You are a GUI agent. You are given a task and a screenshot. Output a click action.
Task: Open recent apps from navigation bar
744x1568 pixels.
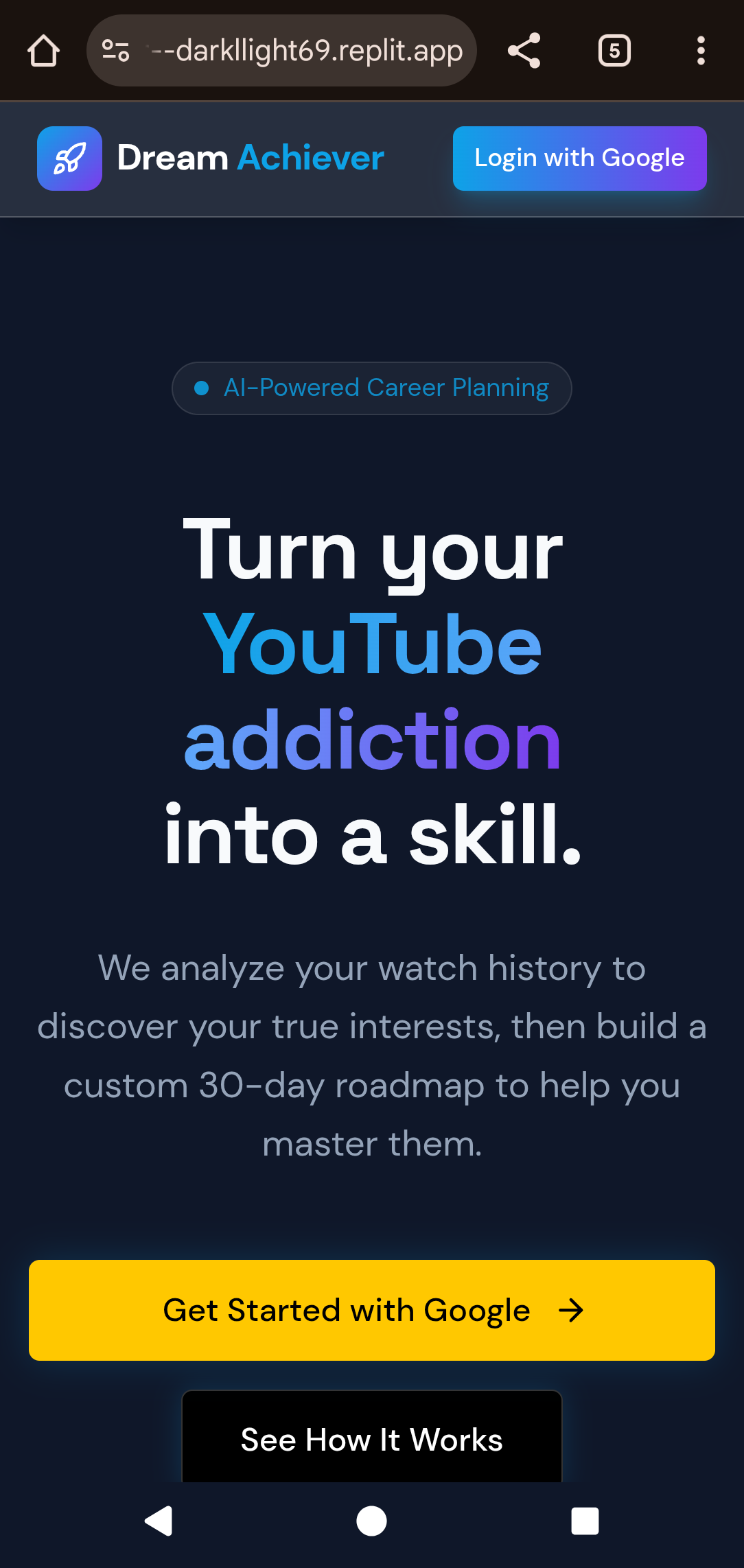(585, 1521)
